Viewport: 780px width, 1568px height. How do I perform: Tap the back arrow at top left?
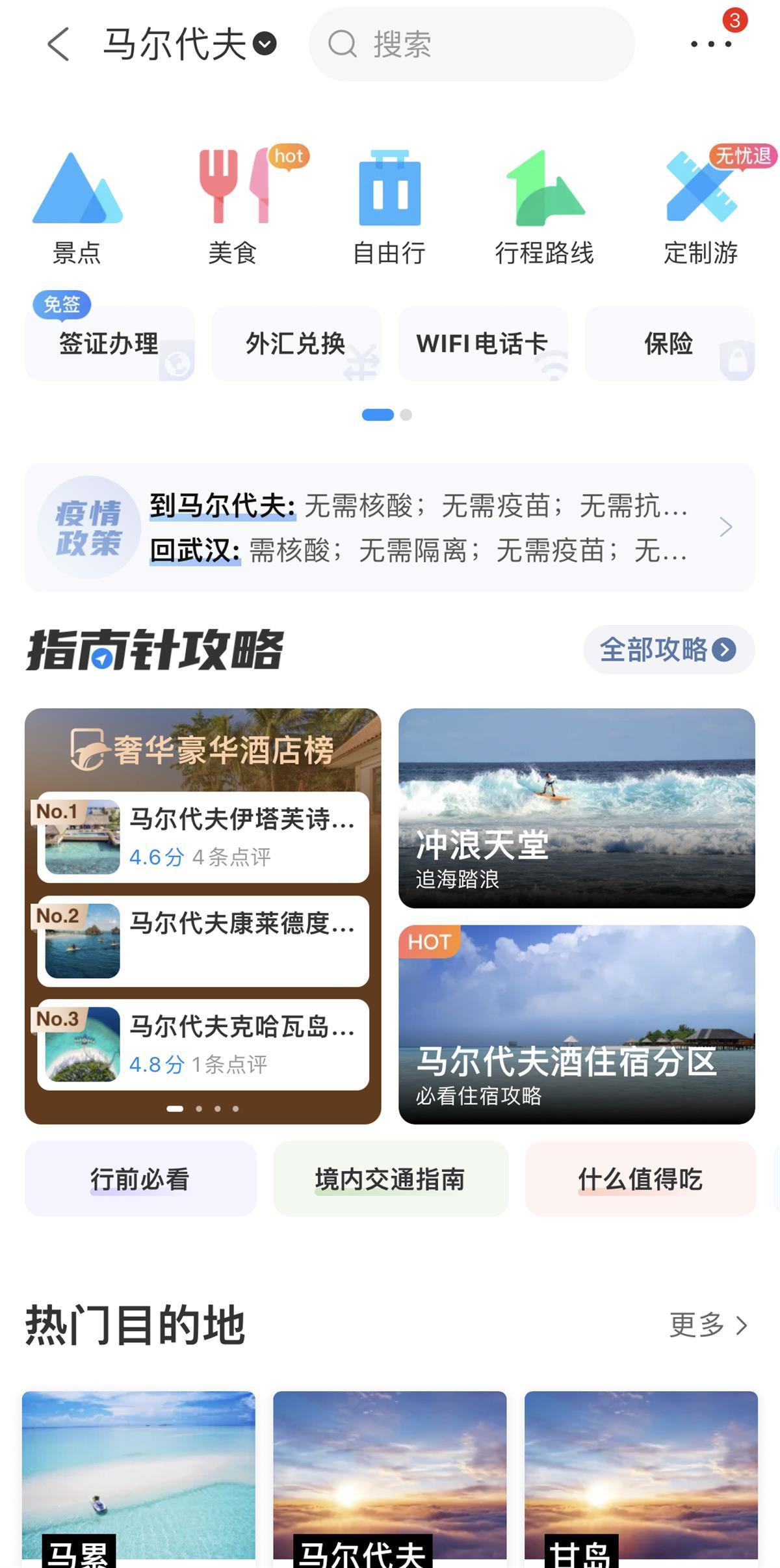coord(57,43)
